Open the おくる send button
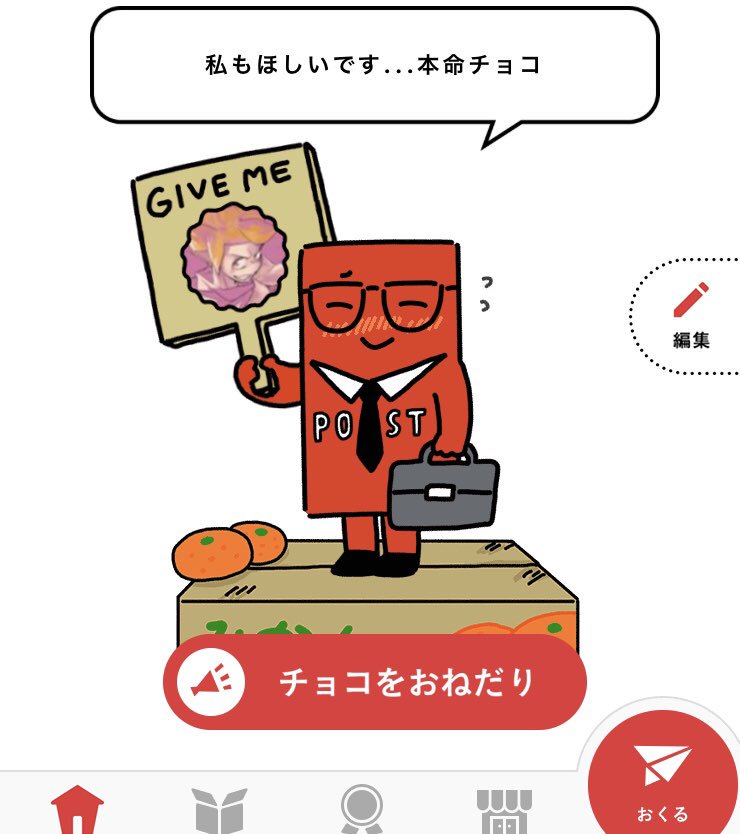The image size is (740, 834). click(x=662, y=780)
